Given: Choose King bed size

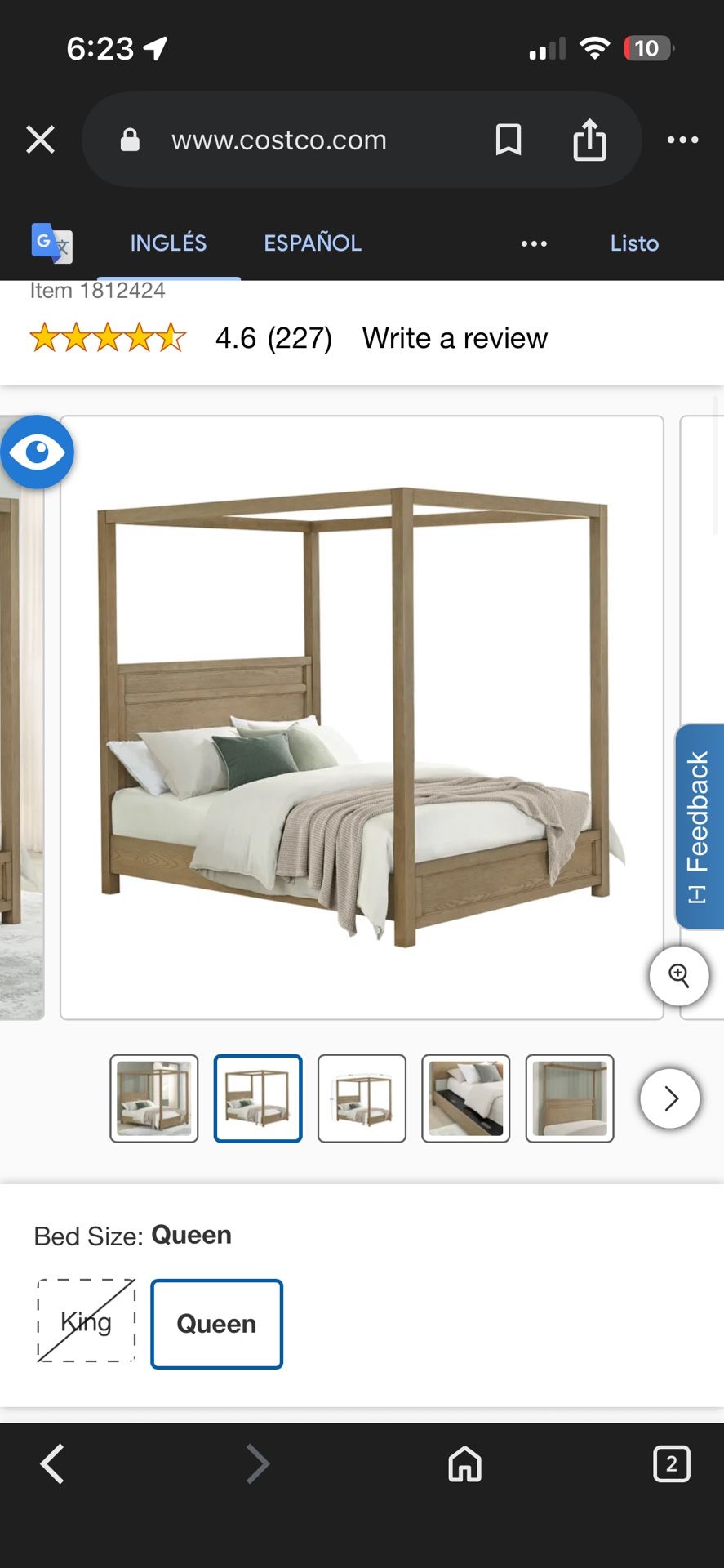Looking at the screenshot, I should coord(87,1321).
